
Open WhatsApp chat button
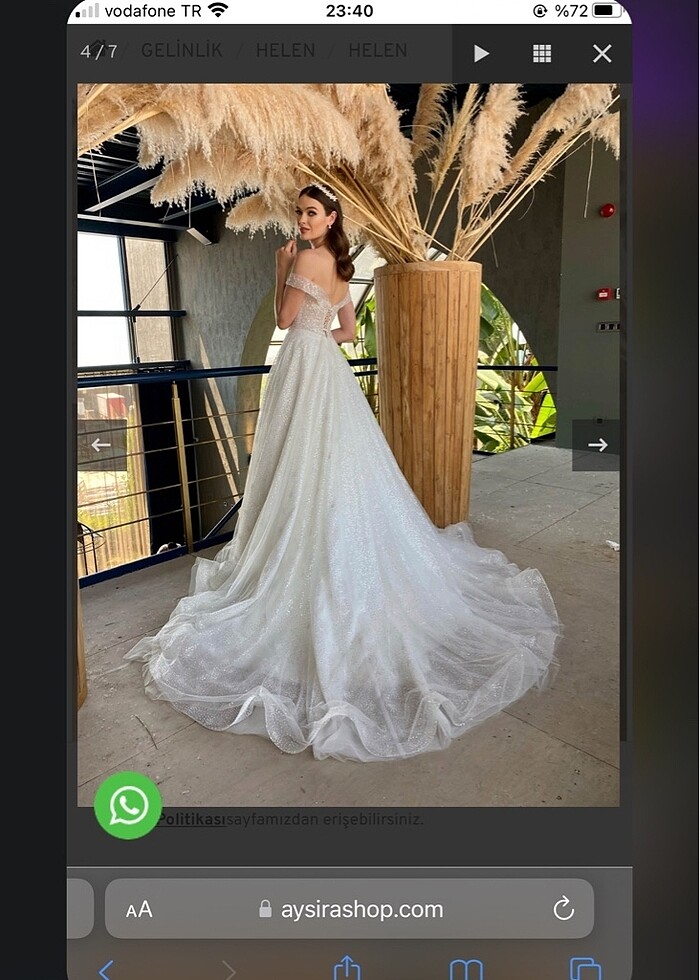128,806
